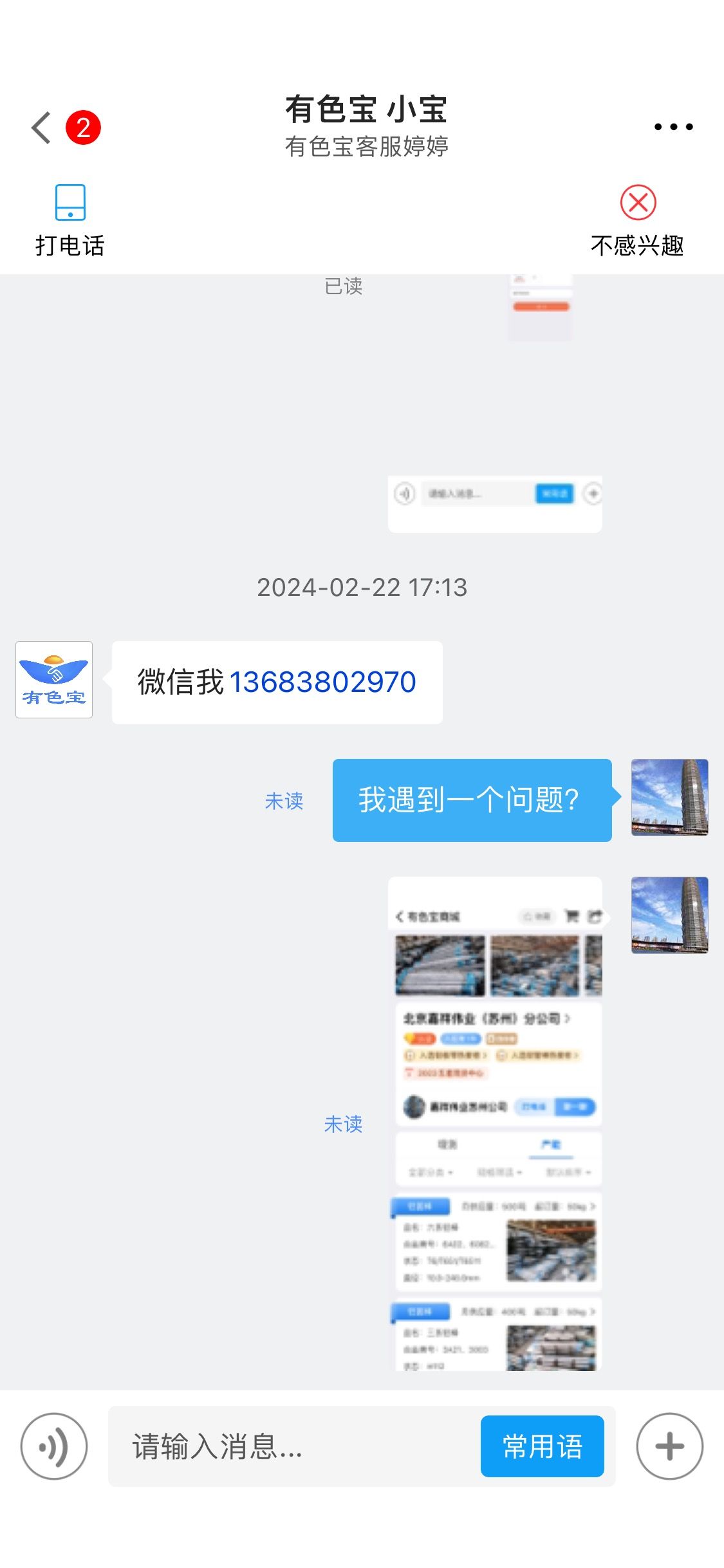Switch to voice message input
This screenshot has height=1568, width=724.
pyautogui.click(x=54, y=1446)
